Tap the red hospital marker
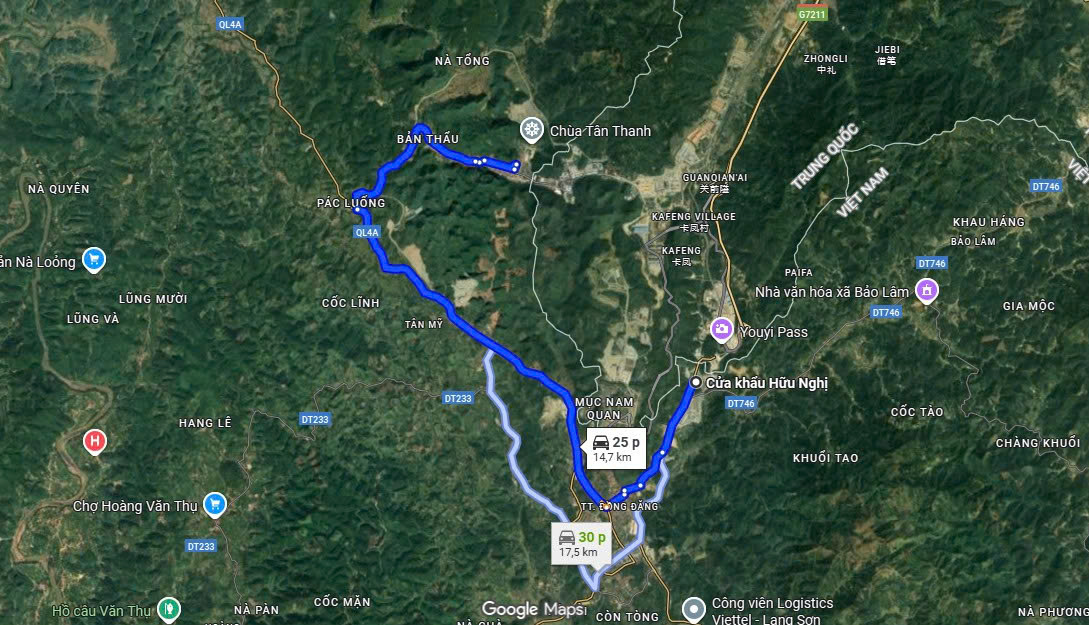The width and height of the screenshot is (1089, 625). 94,439
